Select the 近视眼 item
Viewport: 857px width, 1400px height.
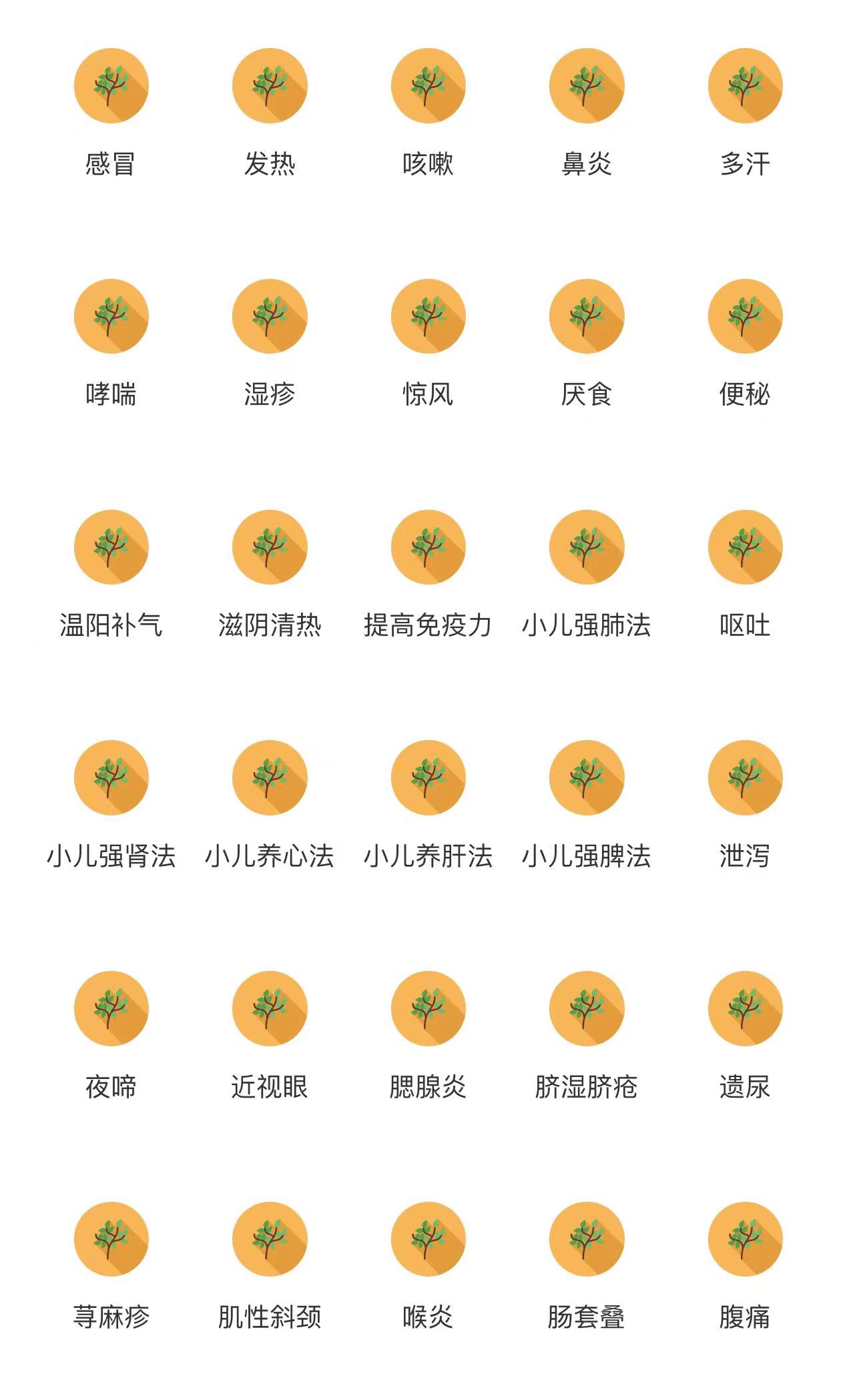(x=270, y=1008)
